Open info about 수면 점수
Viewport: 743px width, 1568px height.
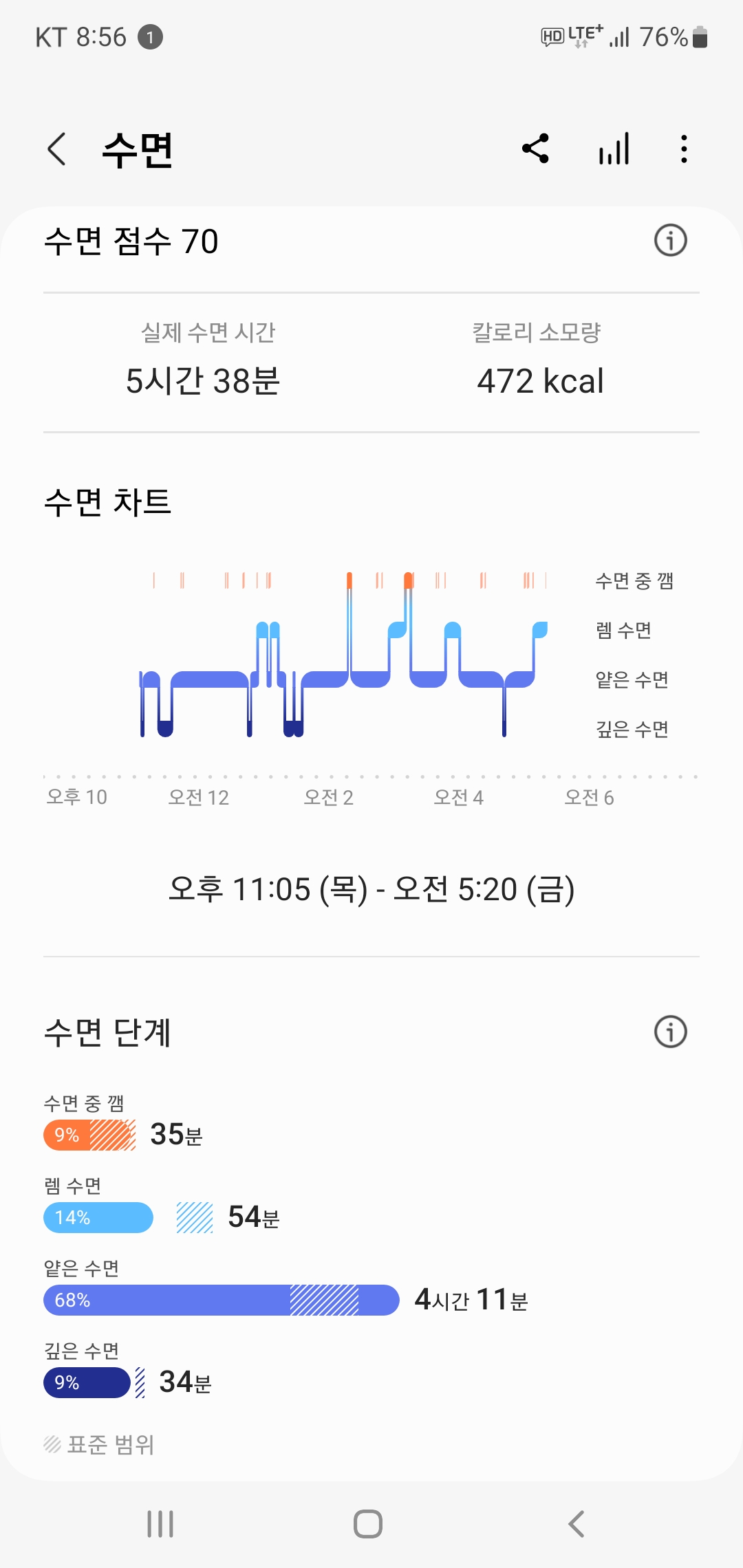tap(670, 241)
